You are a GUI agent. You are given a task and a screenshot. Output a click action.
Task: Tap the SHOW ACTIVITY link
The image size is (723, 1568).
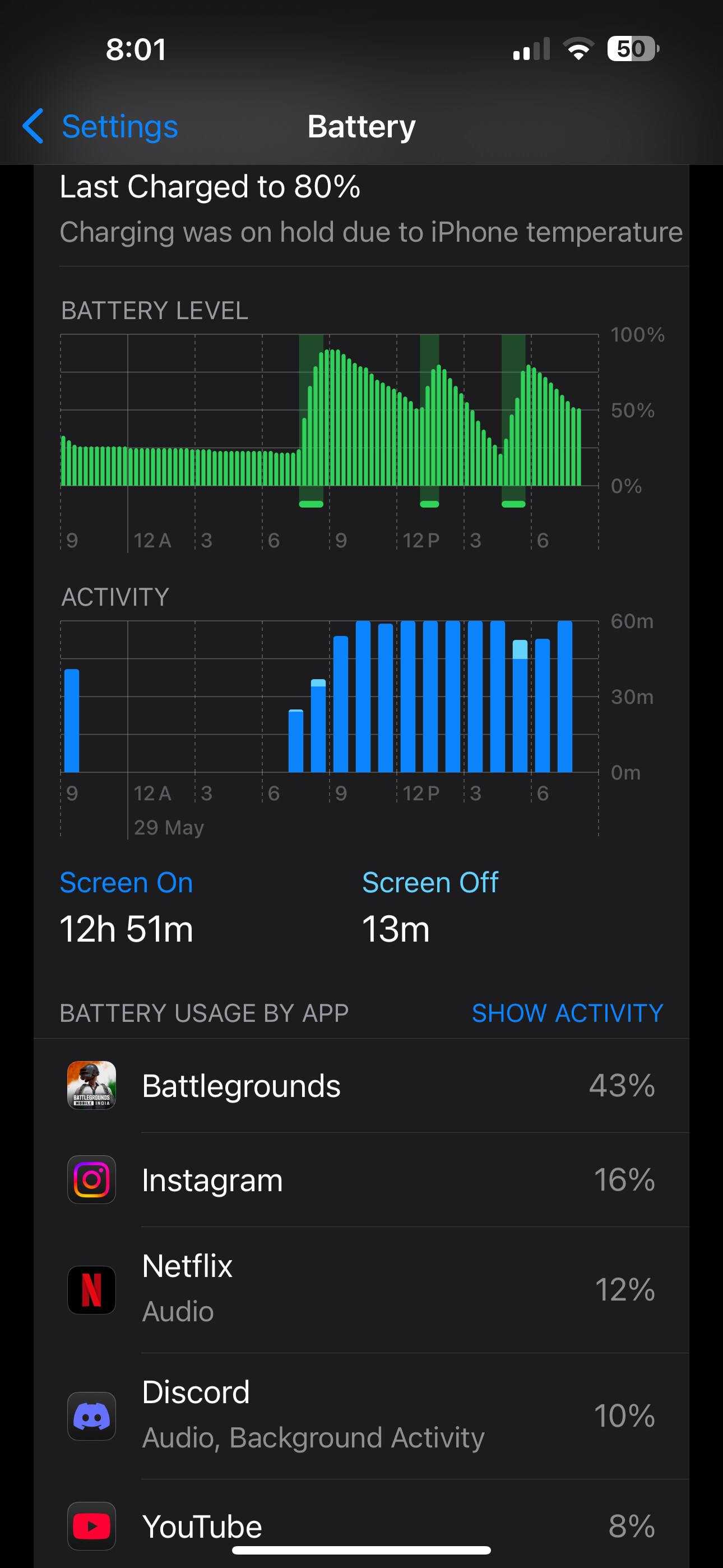(567, 1013)
